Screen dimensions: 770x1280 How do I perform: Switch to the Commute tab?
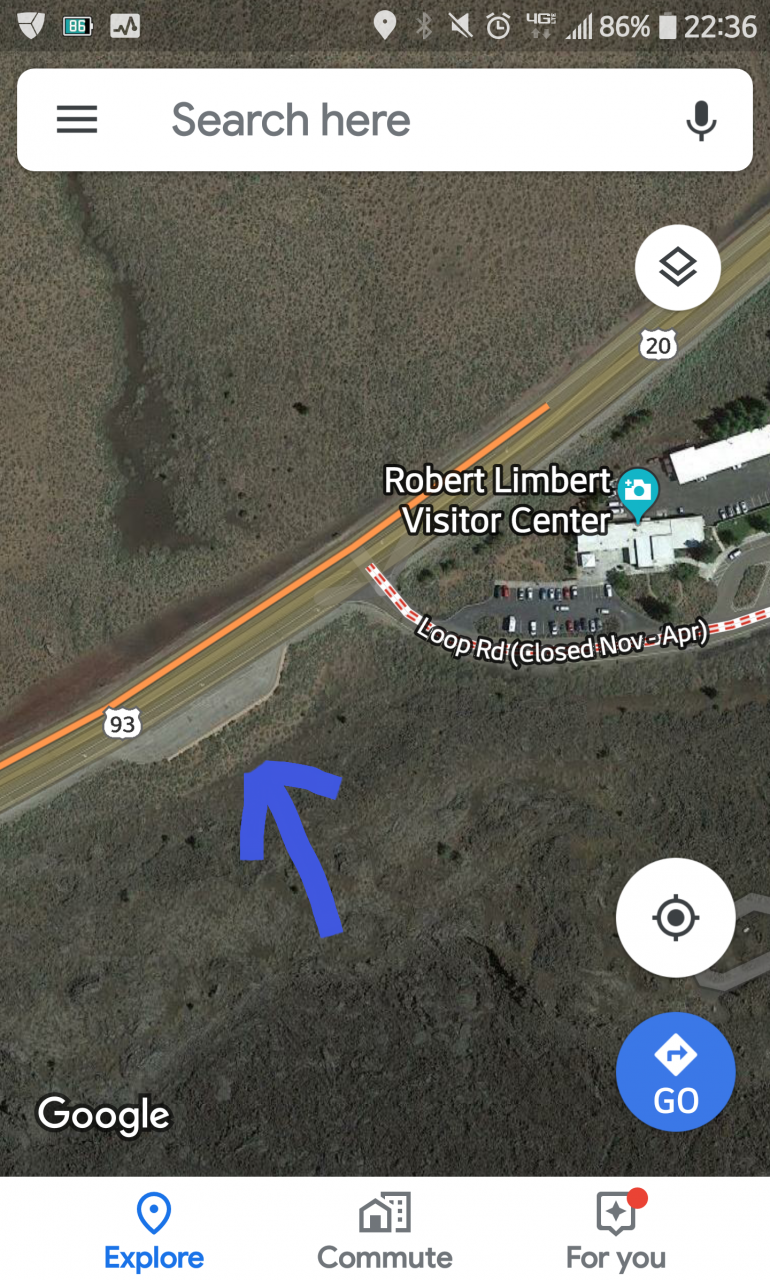coord(385,1230)
